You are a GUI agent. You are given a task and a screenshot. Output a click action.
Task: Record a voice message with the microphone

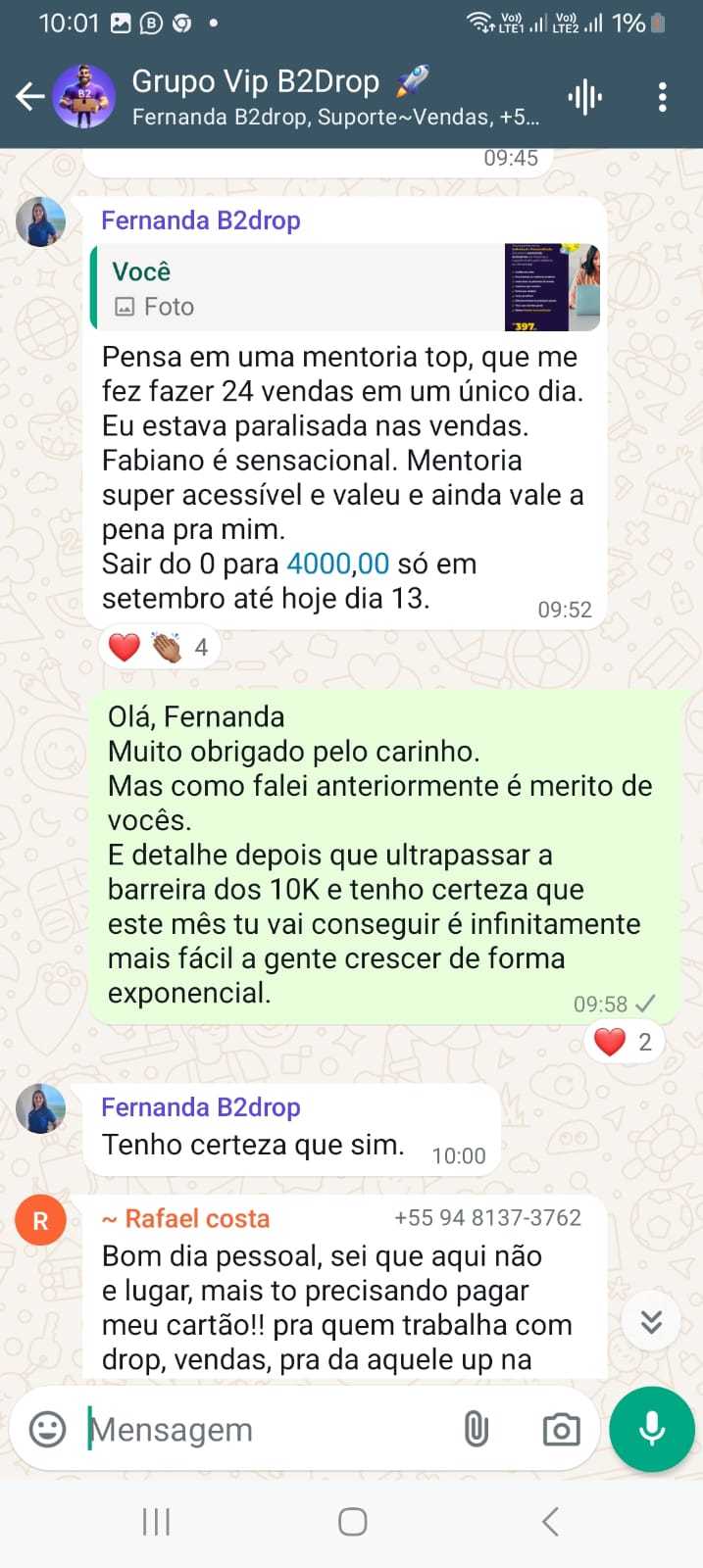652,1429
